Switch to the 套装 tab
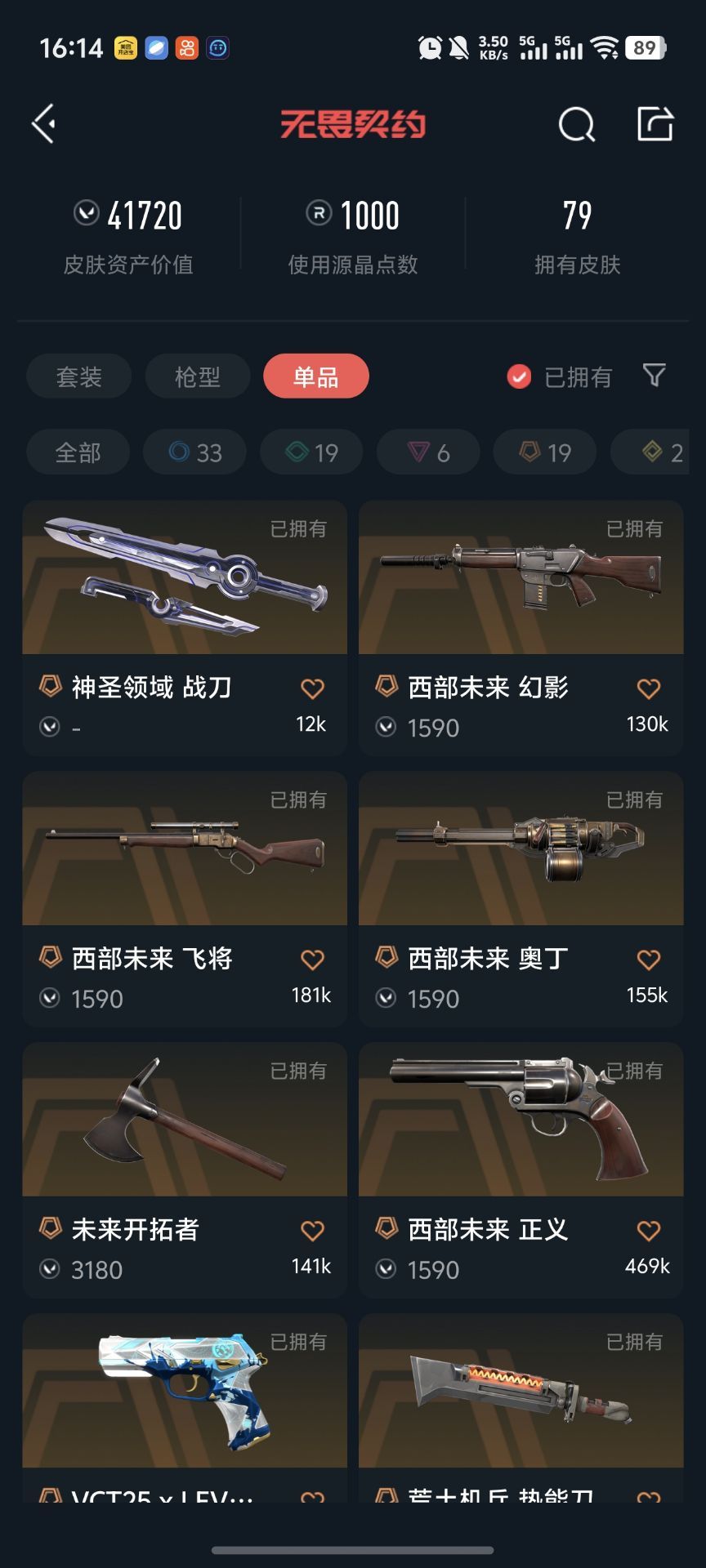706x1568 pixels. coord(78,376)
